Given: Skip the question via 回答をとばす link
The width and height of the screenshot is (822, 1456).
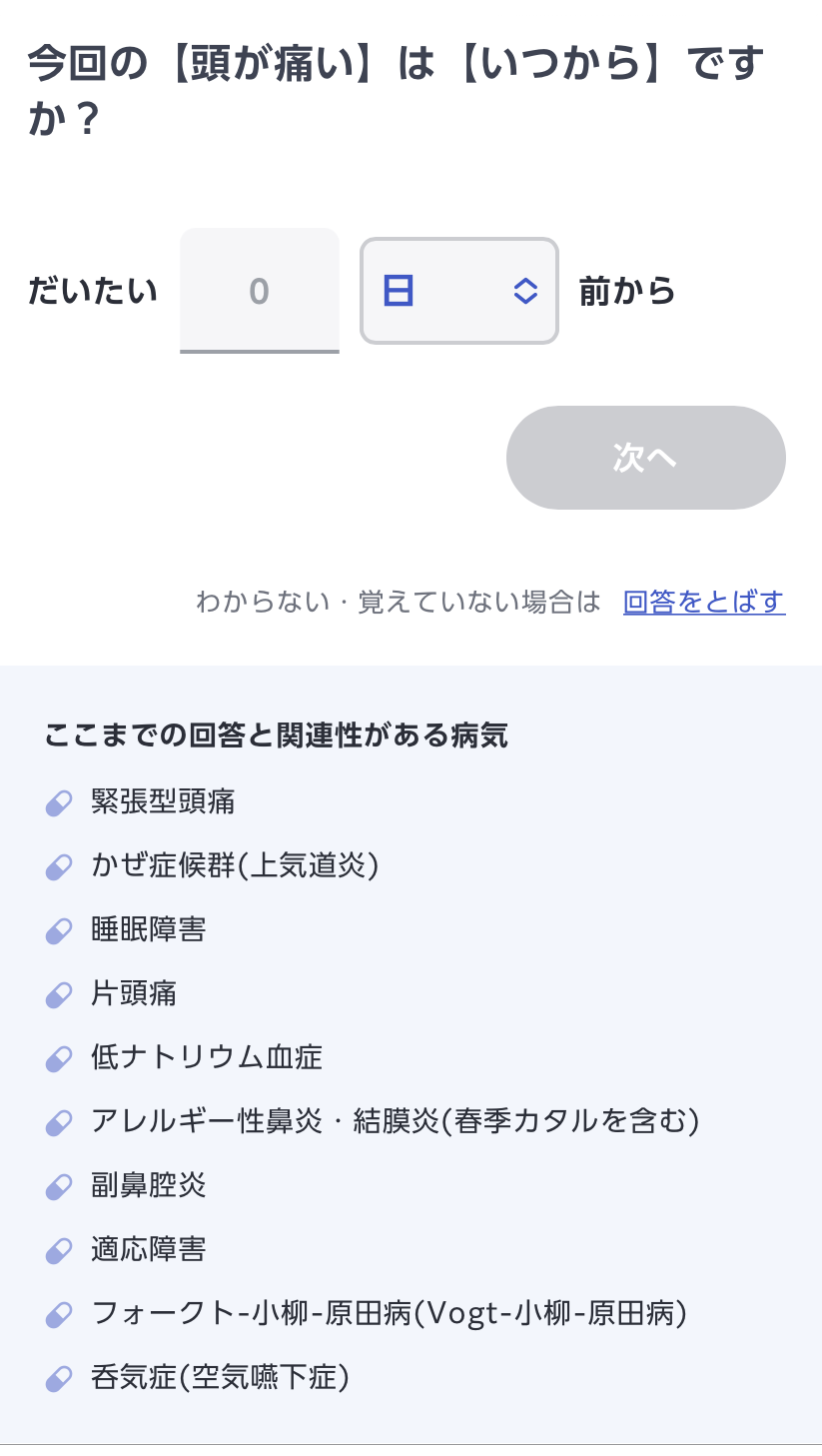Looking at the screenshot, I should [x=704, y=602].
